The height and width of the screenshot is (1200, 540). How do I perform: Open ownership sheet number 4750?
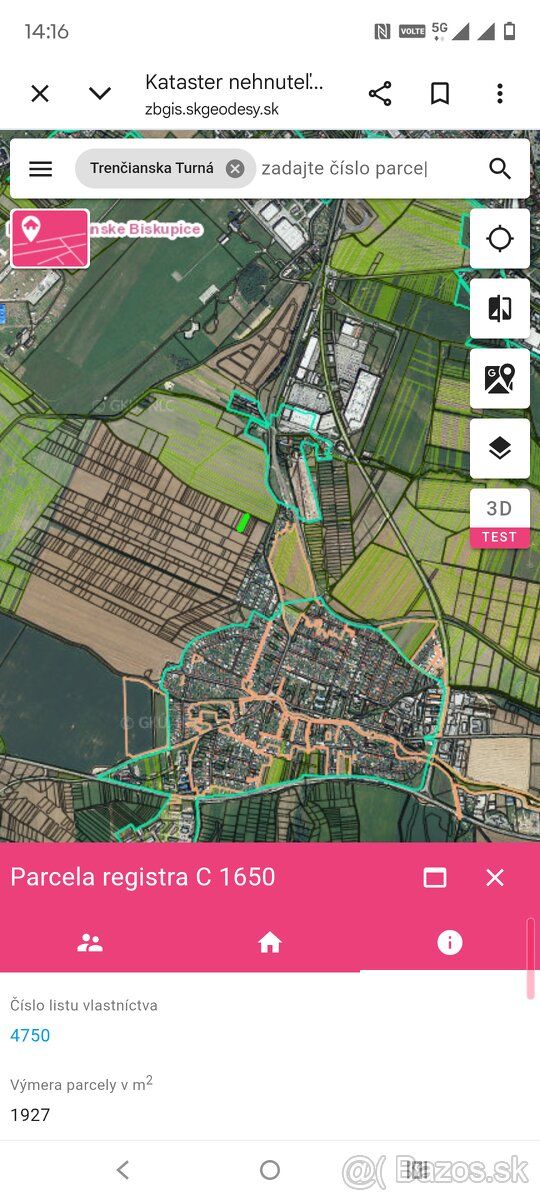tap(30, 1035)
